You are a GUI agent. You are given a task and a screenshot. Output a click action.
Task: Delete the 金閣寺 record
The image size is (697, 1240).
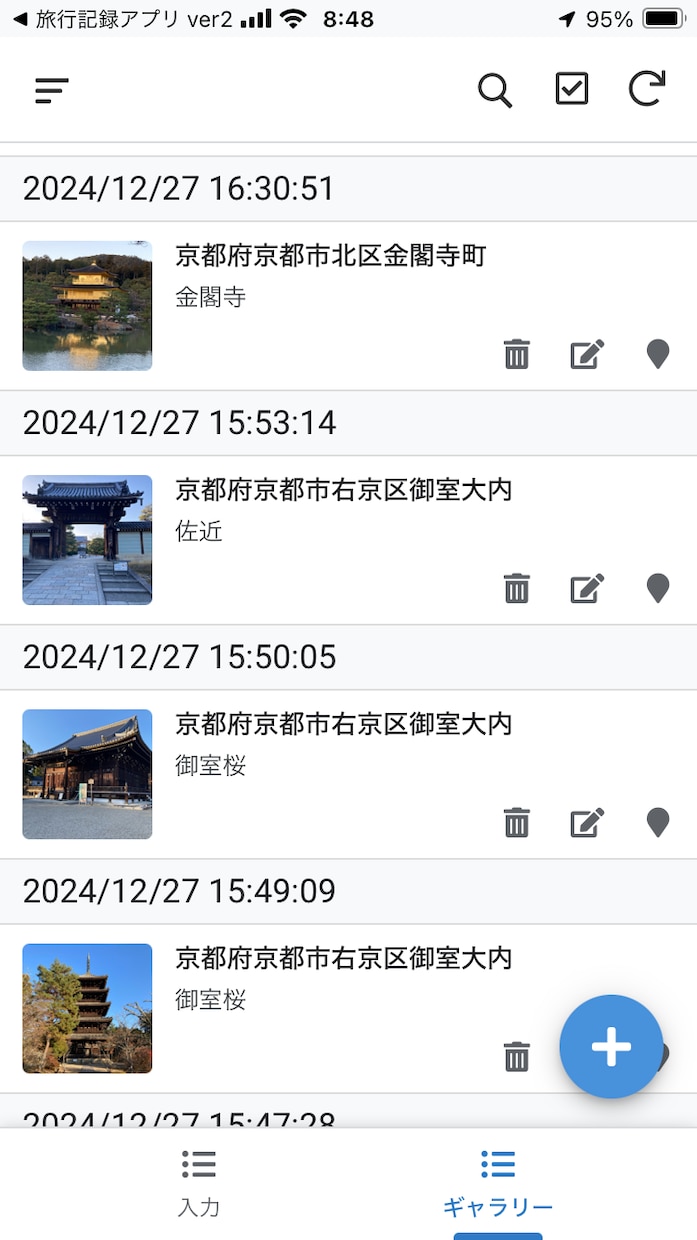click(x=517, y=354)
